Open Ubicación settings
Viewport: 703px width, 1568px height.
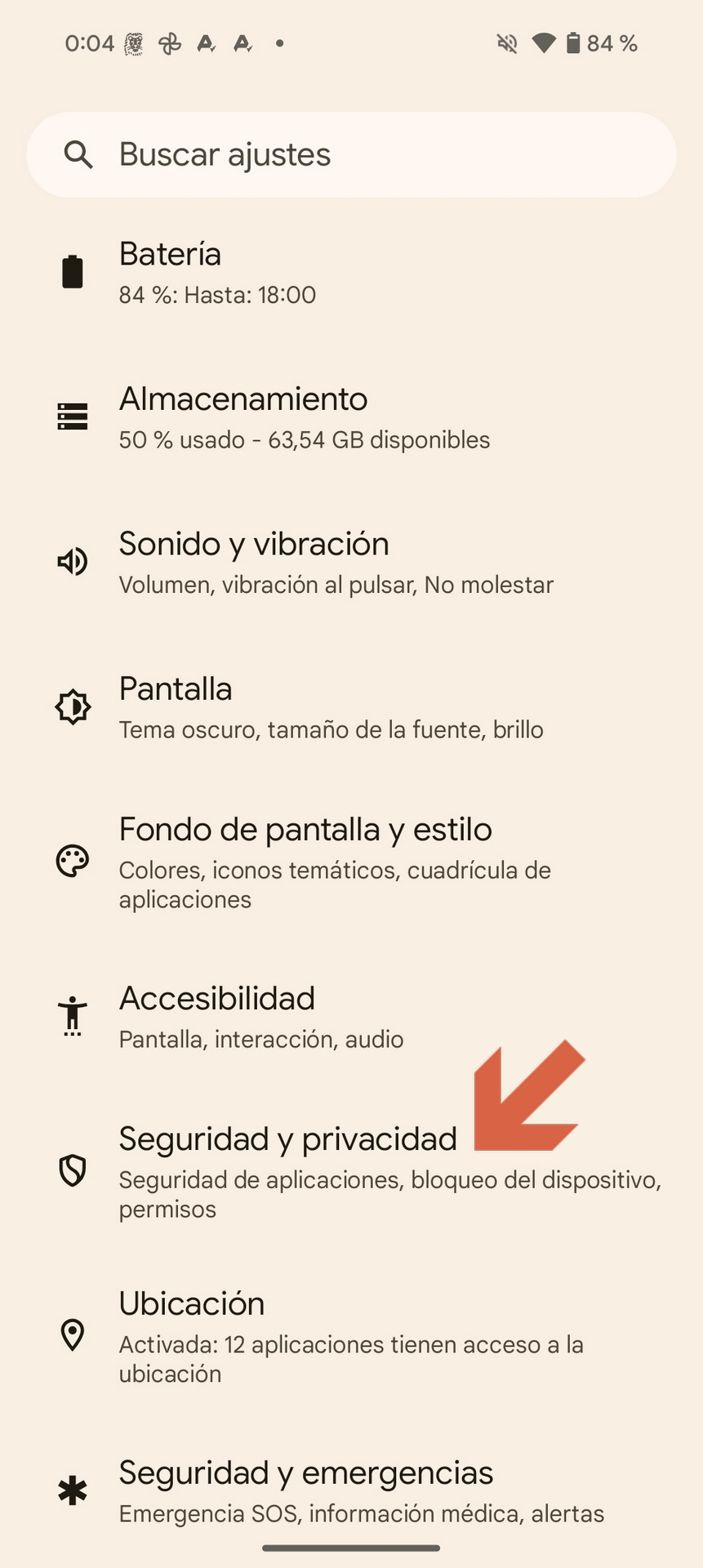pyautogui.click(x=351, y=1336)
